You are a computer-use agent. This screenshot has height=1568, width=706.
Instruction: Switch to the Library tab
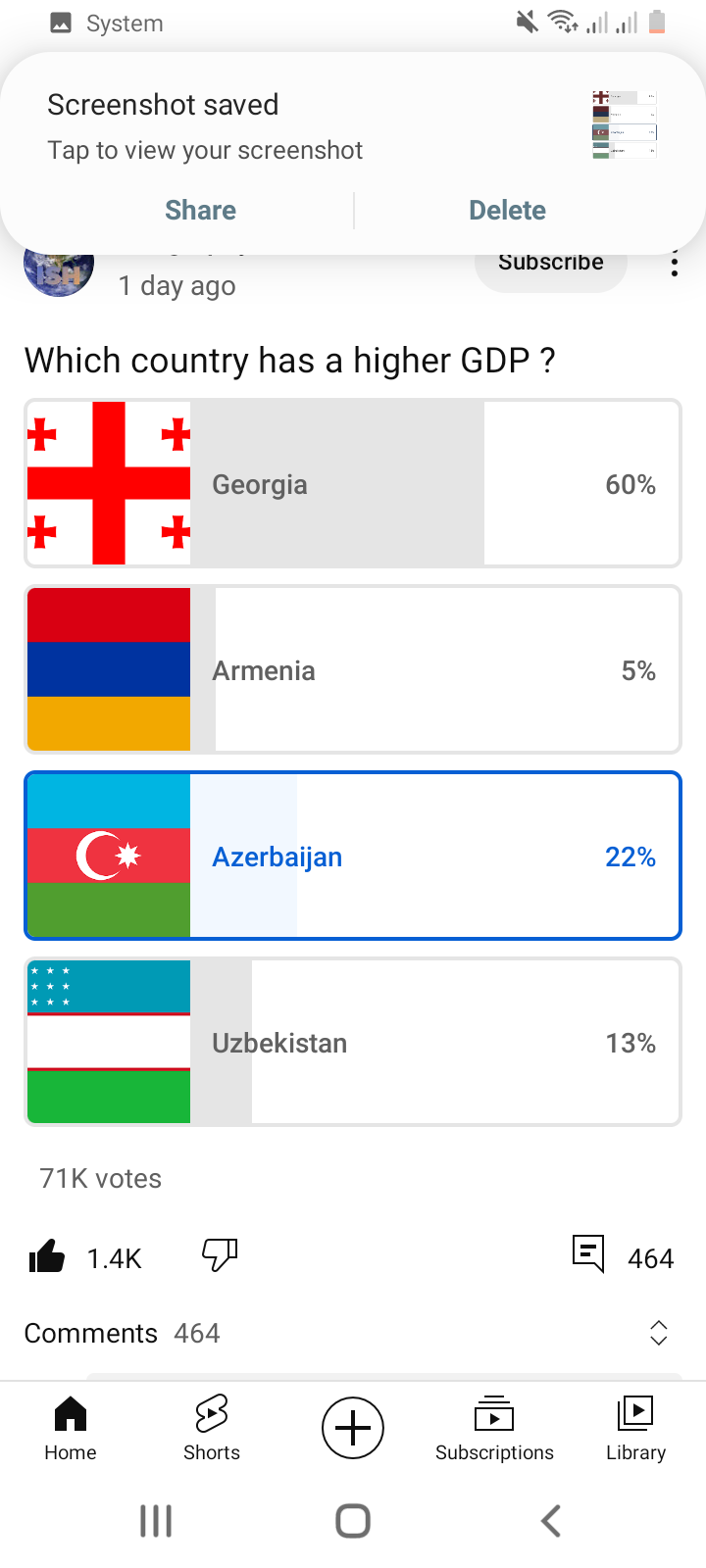click(635, 1428)
